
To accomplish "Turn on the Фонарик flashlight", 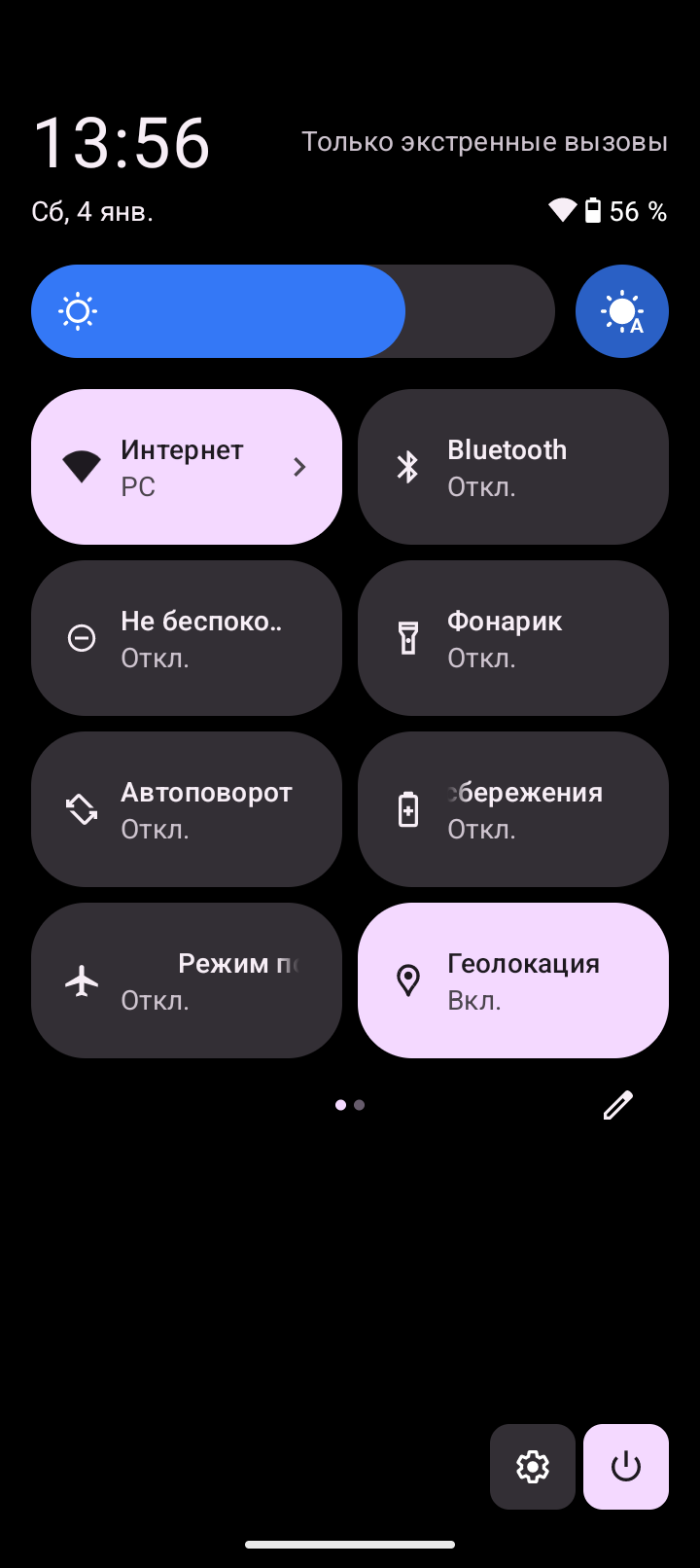I will coord(512,638).
